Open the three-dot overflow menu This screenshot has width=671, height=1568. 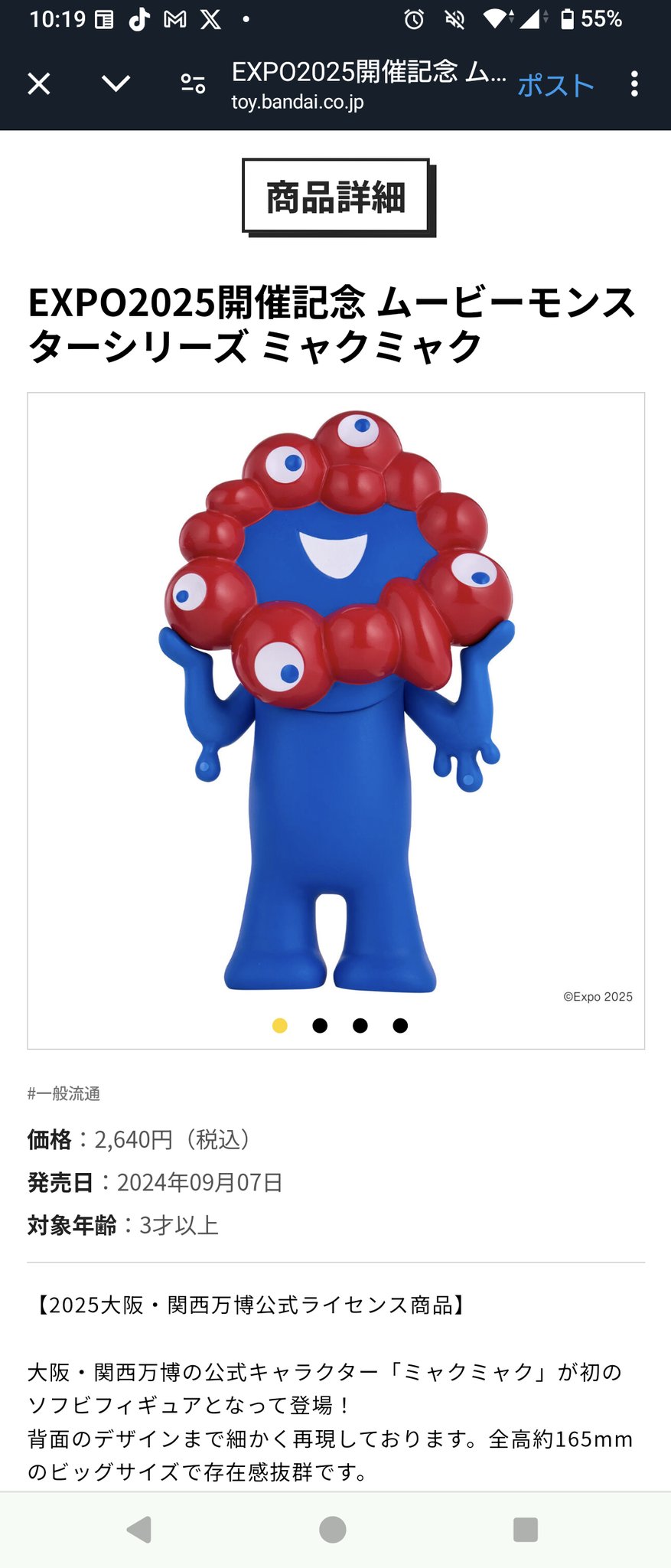tap(634, 83)
